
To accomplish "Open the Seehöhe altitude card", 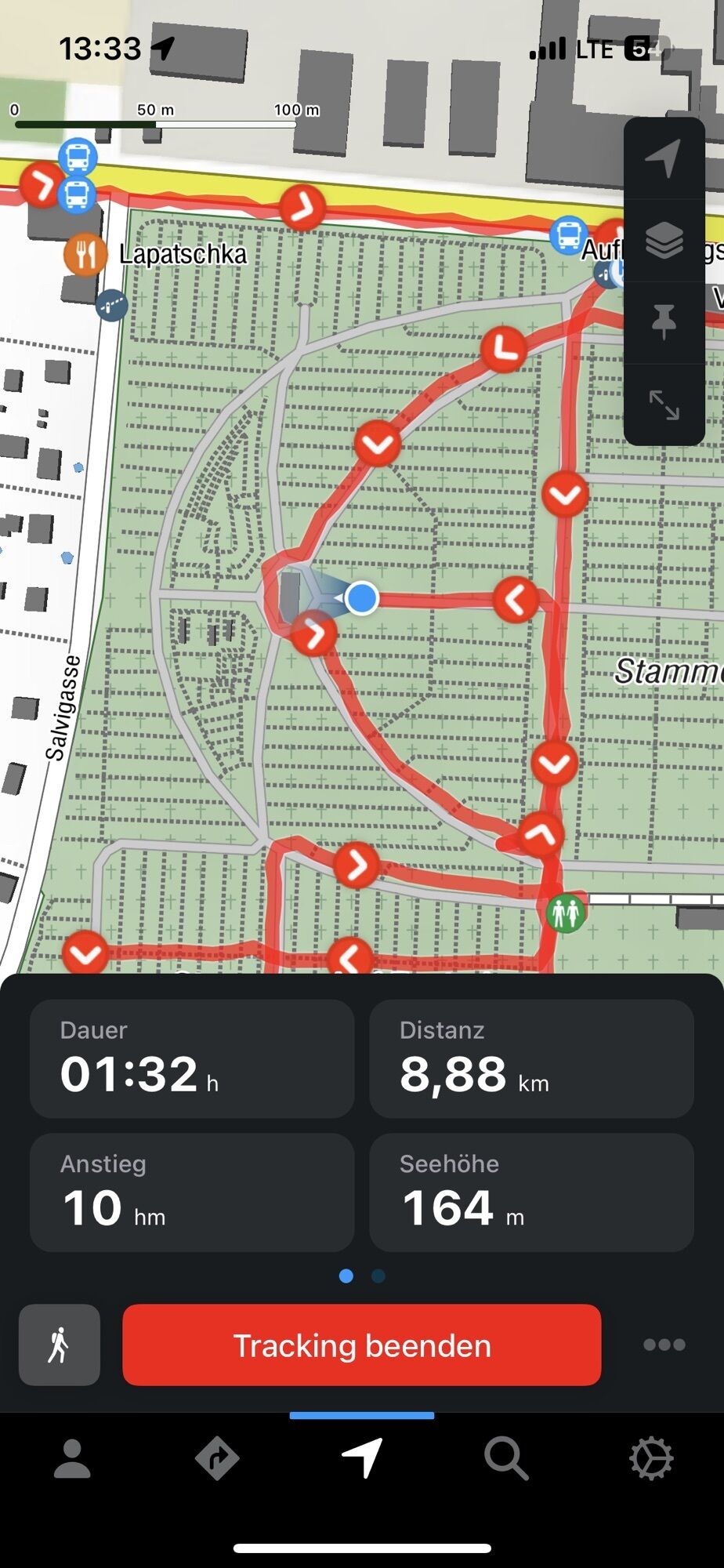I will click(531, 1192).
